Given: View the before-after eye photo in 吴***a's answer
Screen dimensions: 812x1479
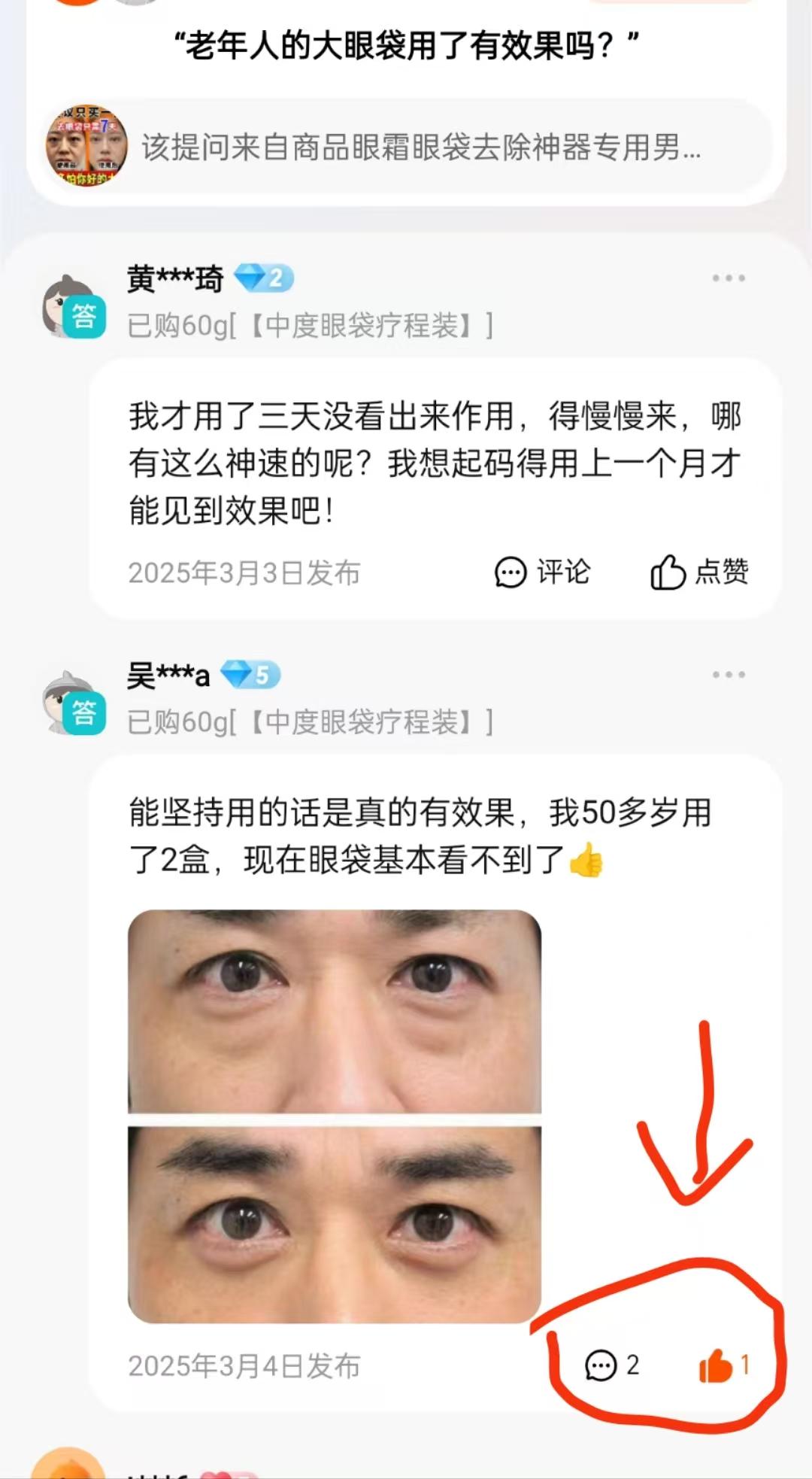Looking at the screenshot, I should pyautogui.click(x=335, y=1116).
